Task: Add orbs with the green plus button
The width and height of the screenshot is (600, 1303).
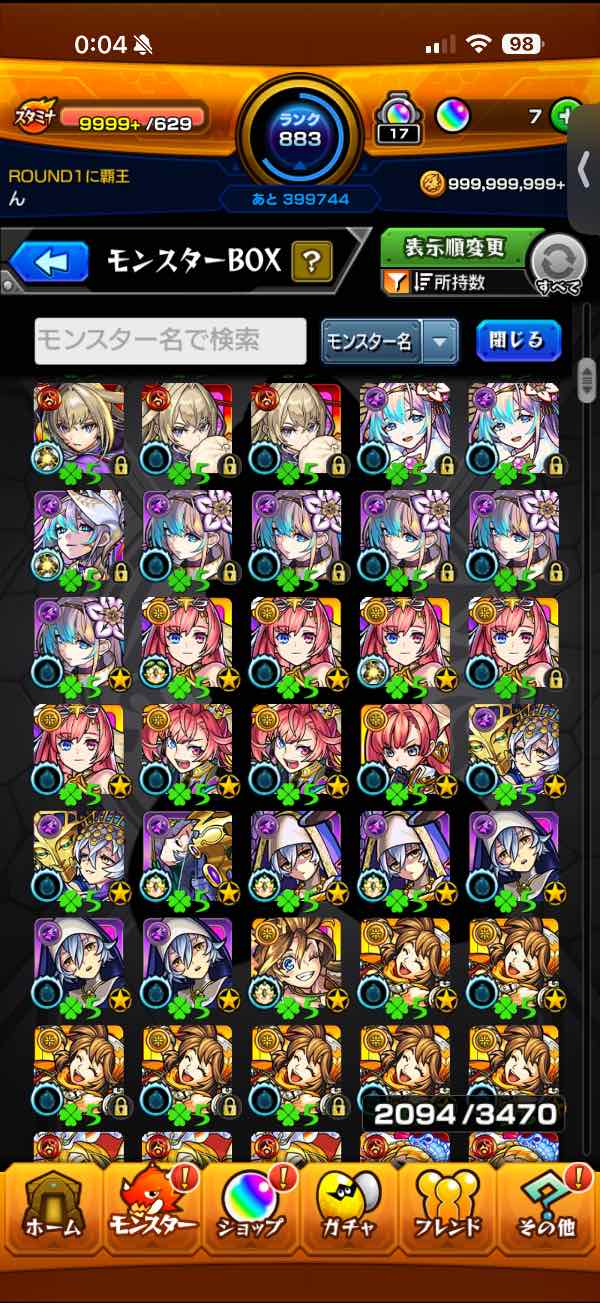Action: coord(566,116)
